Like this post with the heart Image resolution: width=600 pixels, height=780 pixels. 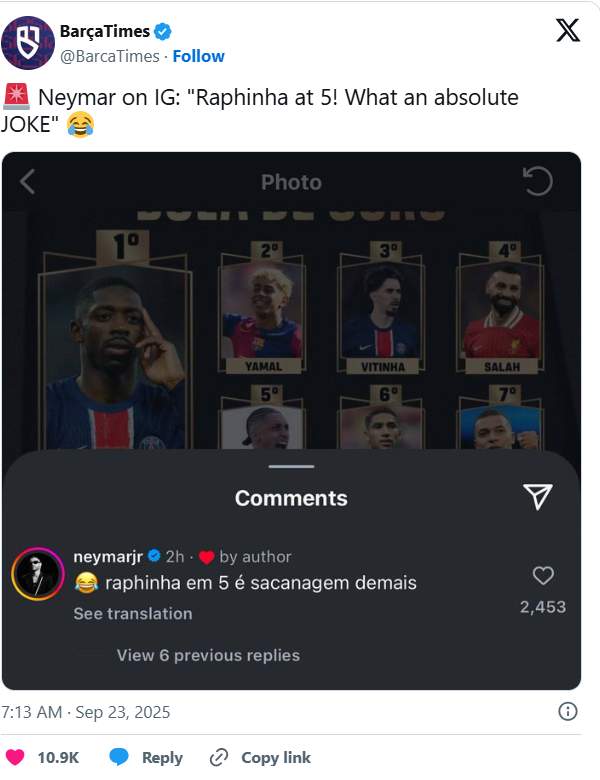(x=16, y=757)
